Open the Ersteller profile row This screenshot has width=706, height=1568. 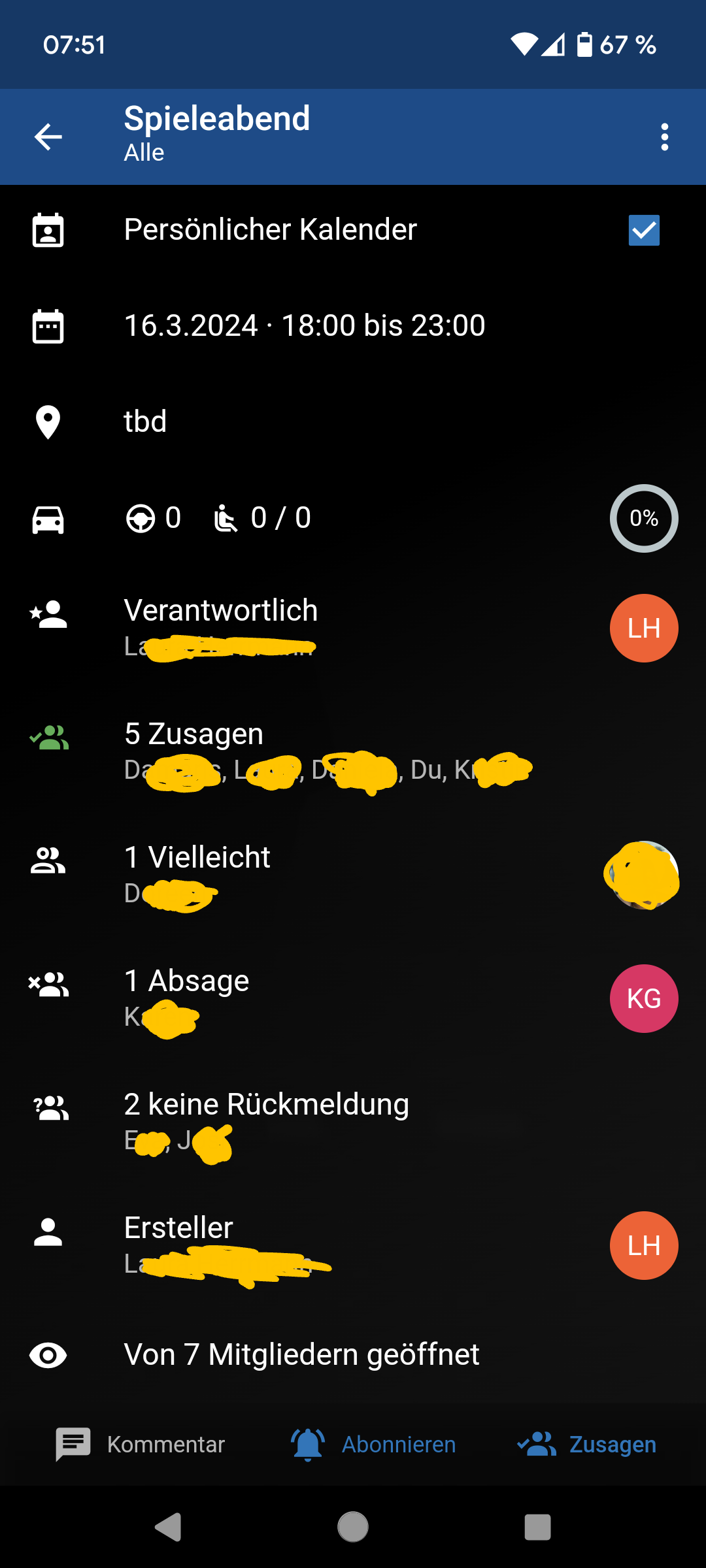353,1245
